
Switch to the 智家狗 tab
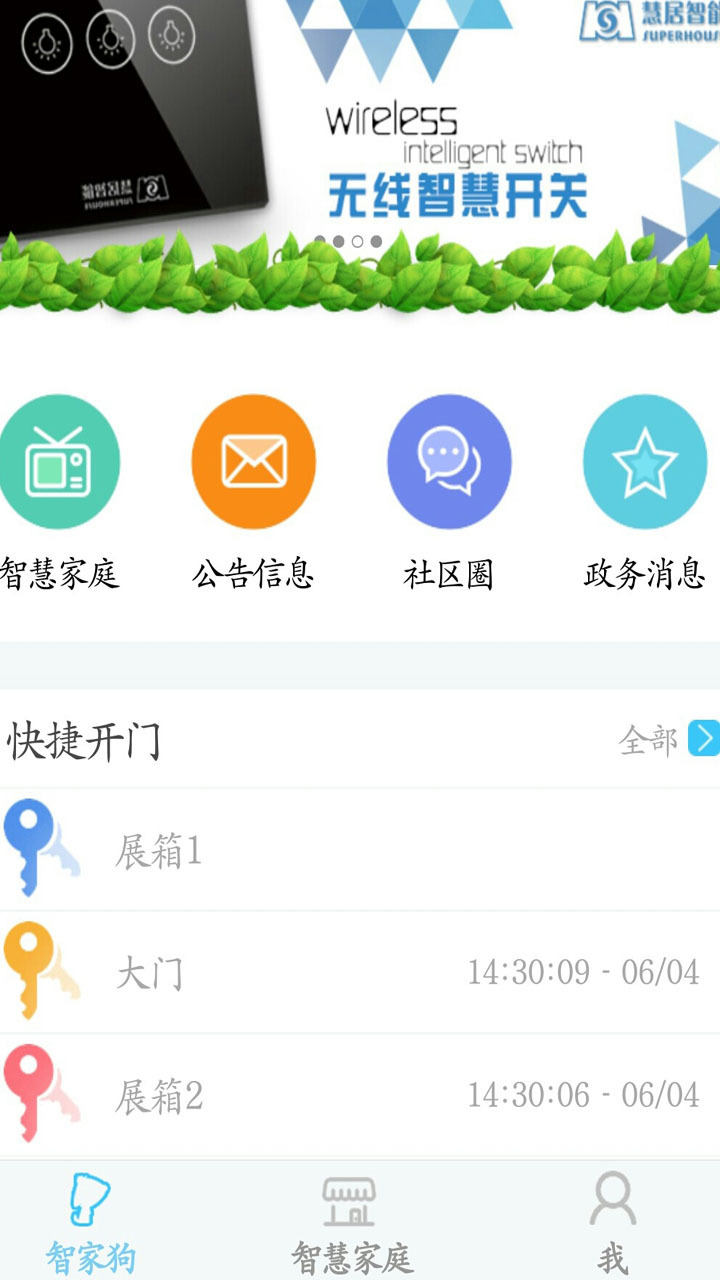point(90,1222)
